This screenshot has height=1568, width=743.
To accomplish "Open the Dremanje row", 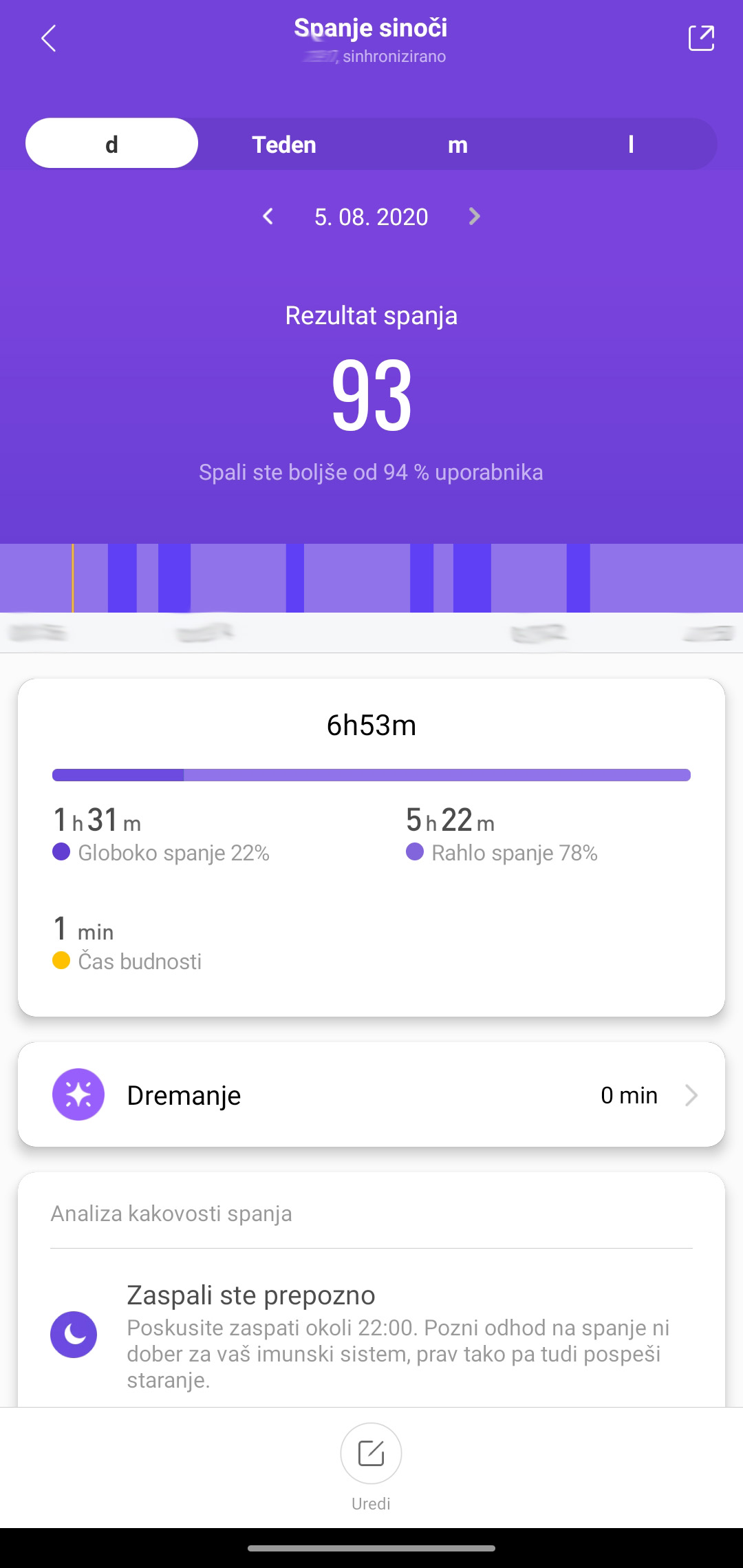I will pos(371,1094).
